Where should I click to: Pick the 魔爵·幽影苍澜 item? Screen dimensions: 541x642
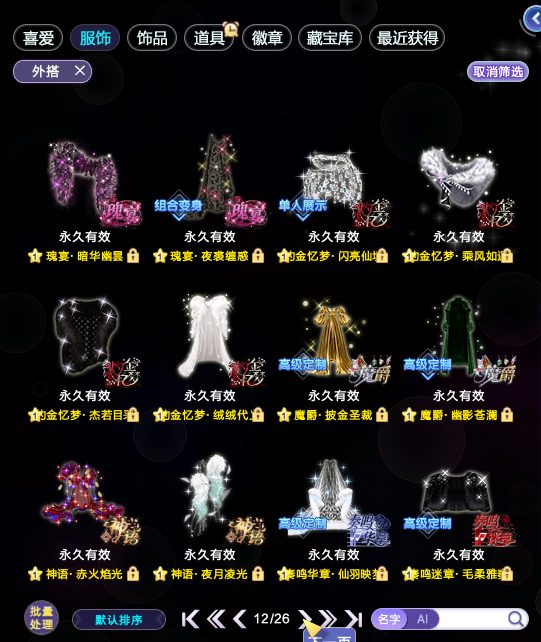[x=459, y=358]
